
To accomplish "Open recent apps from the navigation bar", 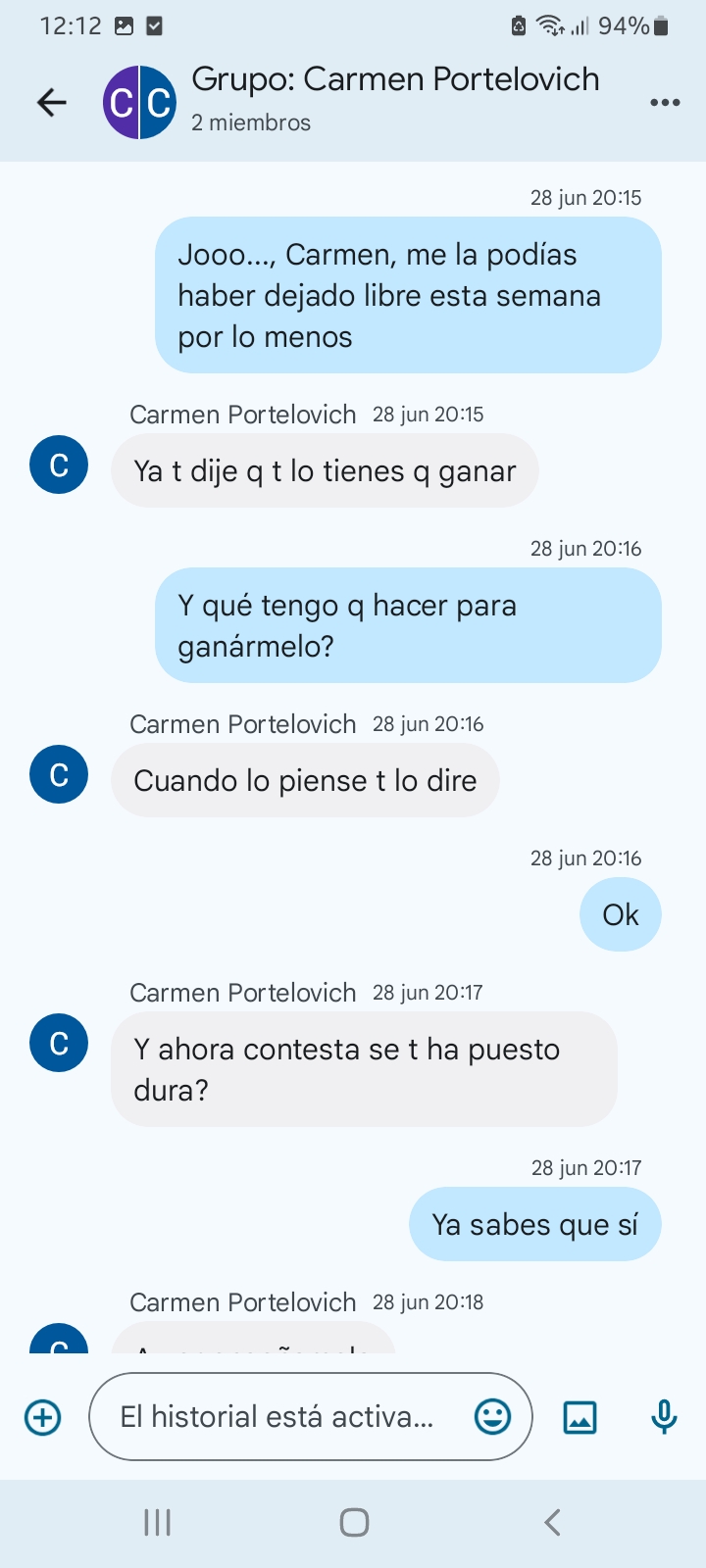I will coord(157,1522).
